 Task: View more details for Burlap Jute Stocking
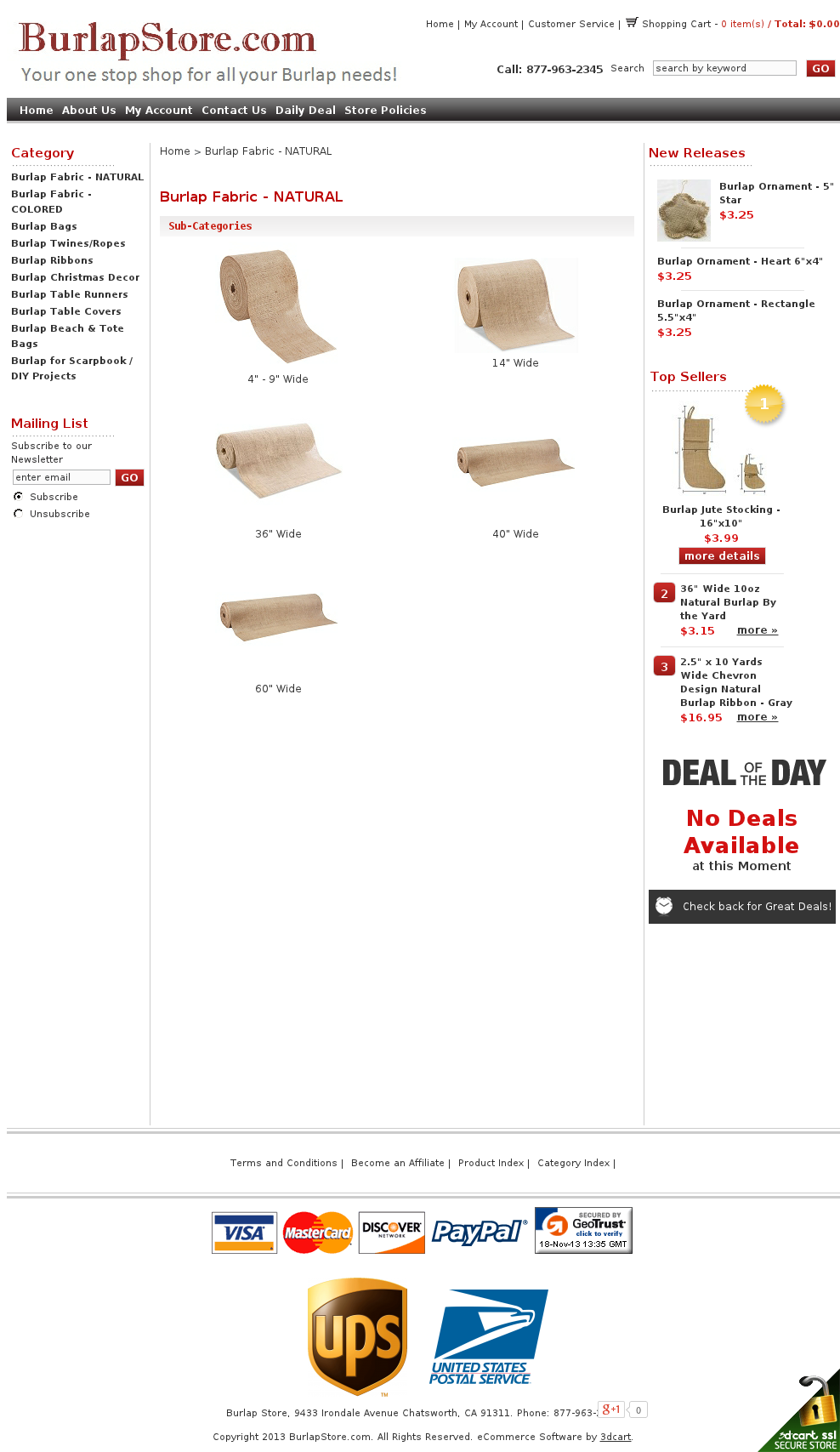click(722, 555)
